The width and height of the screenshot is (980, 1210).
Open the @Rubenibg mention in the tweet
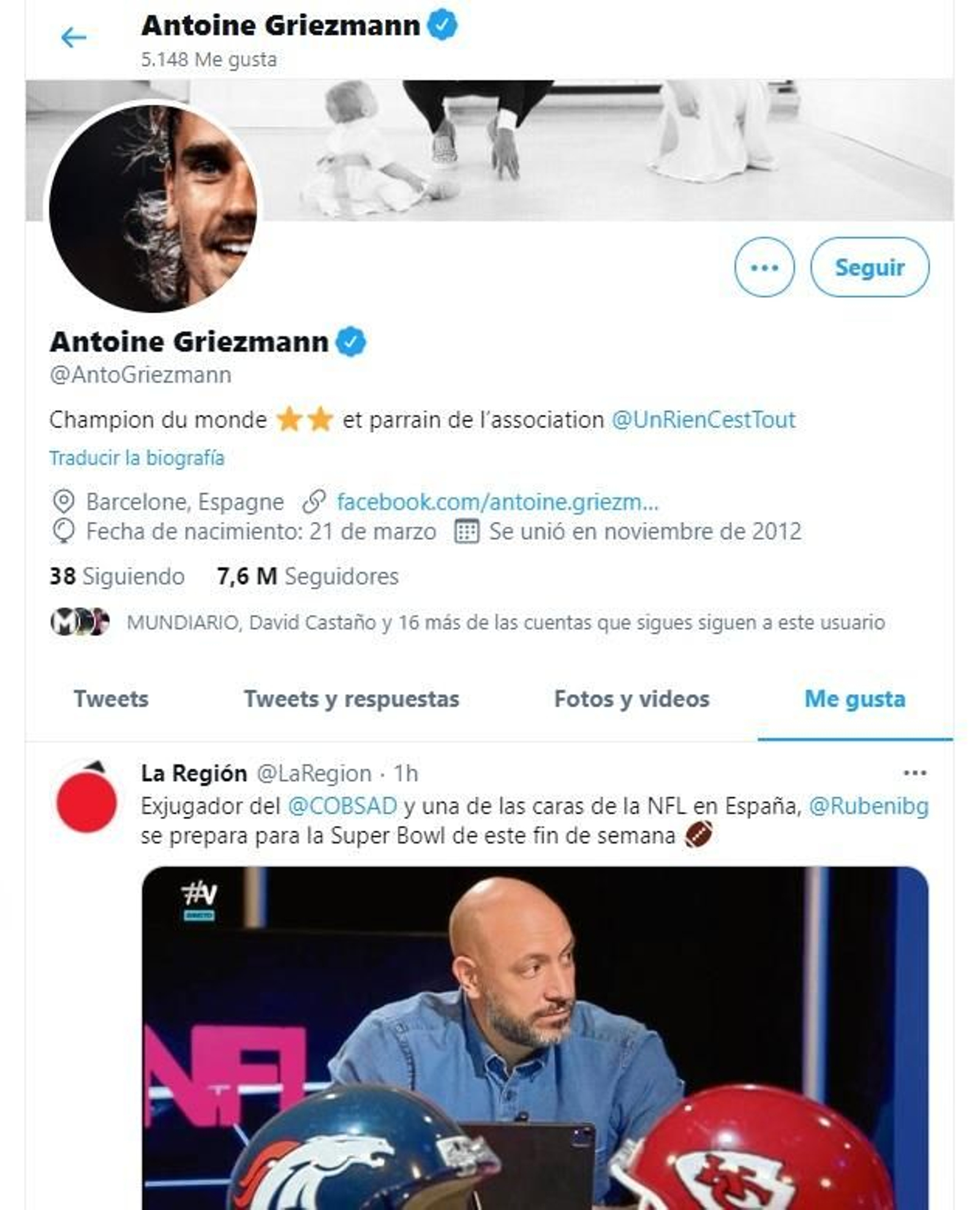point(868,806)
